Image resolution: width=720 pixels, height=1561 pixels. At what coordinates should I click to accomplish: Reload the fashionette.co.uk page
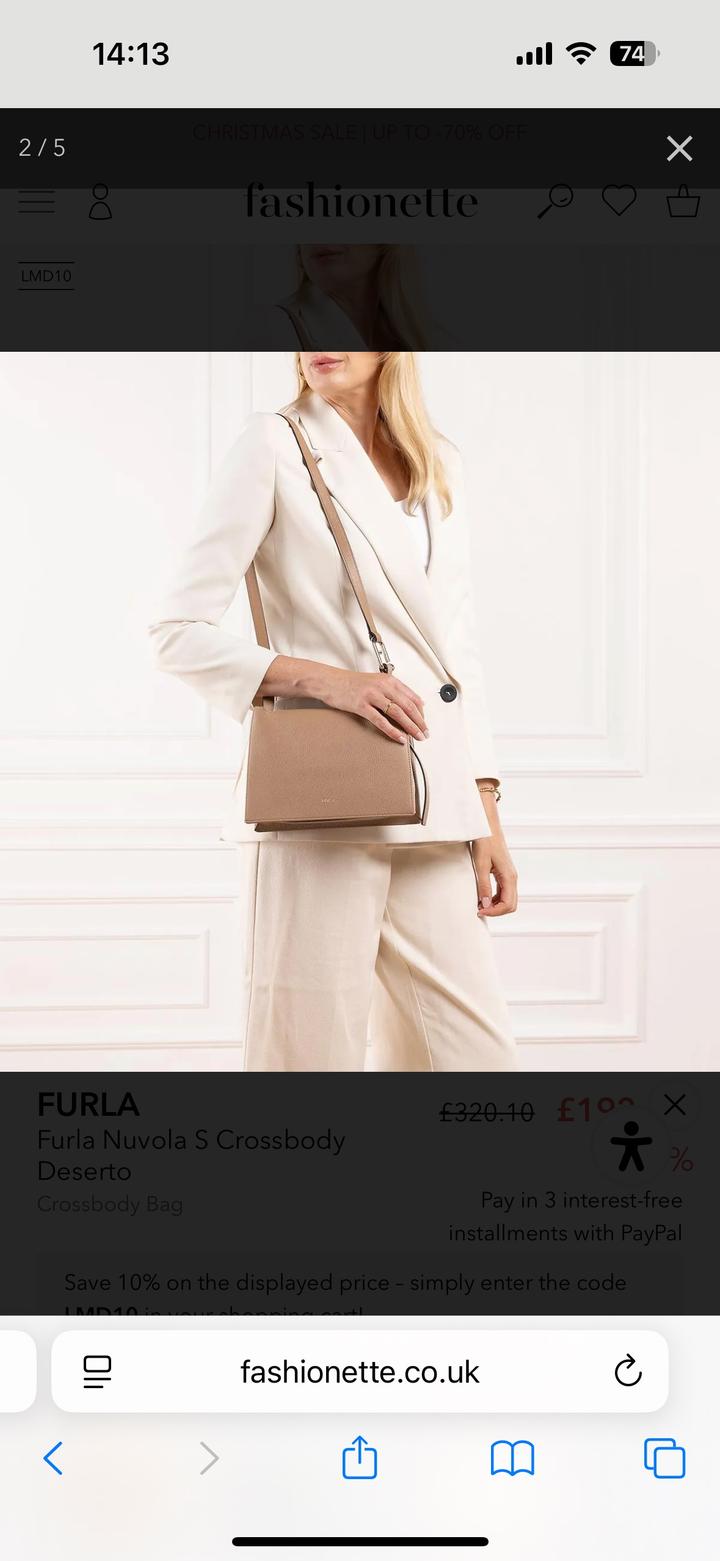(x=627, y=1371)
